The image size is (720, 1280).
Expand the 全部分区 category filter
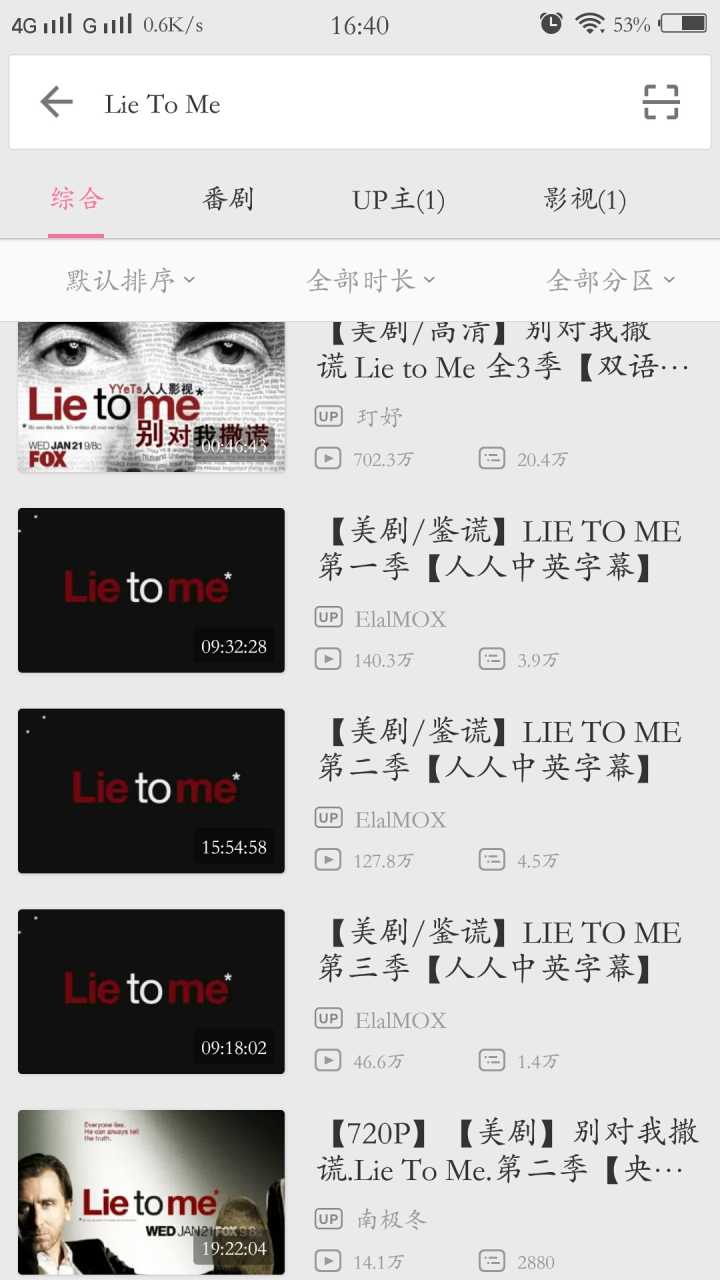click(611, 281)
